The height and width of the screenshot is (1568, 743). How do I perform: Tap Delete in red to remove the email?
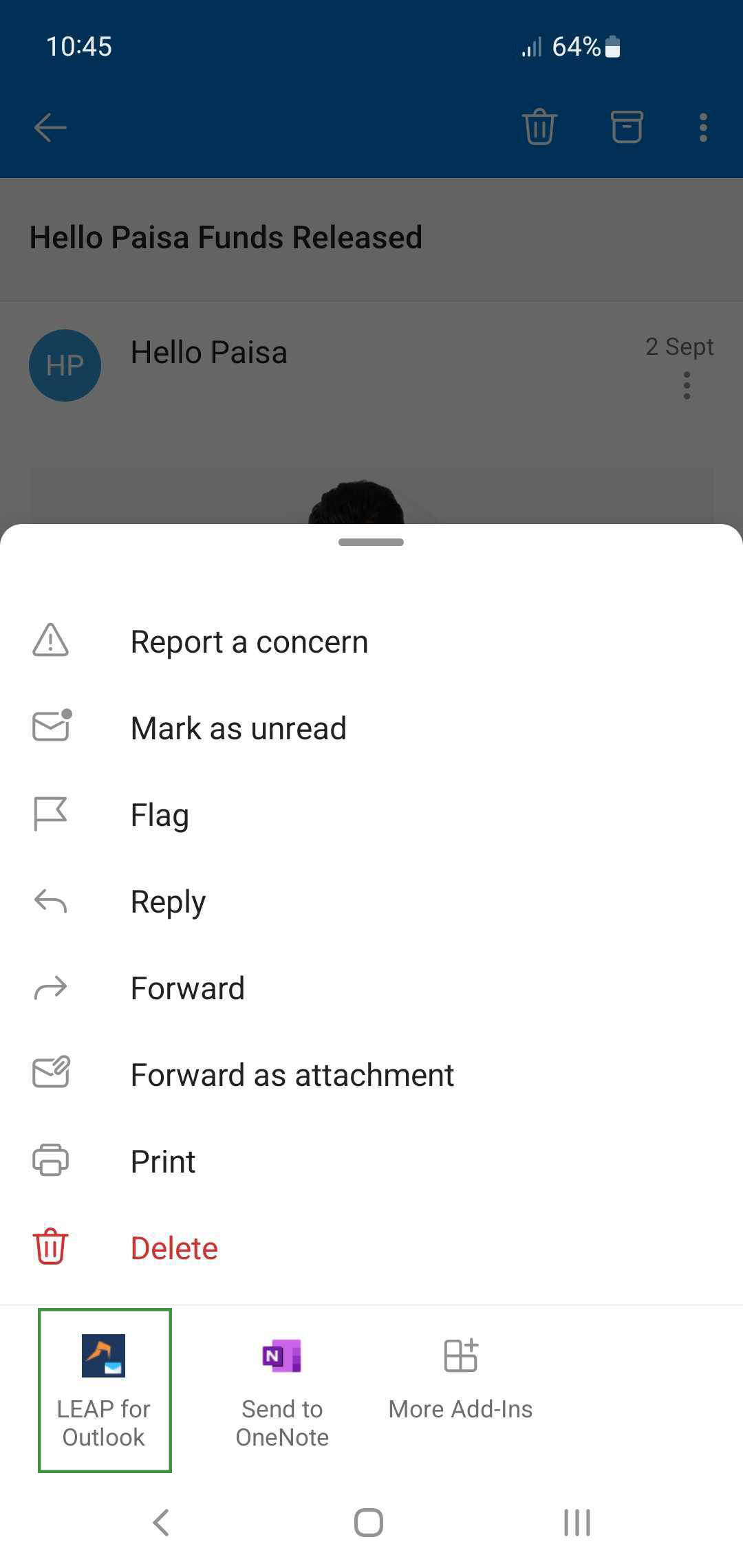pyautogui.click(x=173, y=1247)
